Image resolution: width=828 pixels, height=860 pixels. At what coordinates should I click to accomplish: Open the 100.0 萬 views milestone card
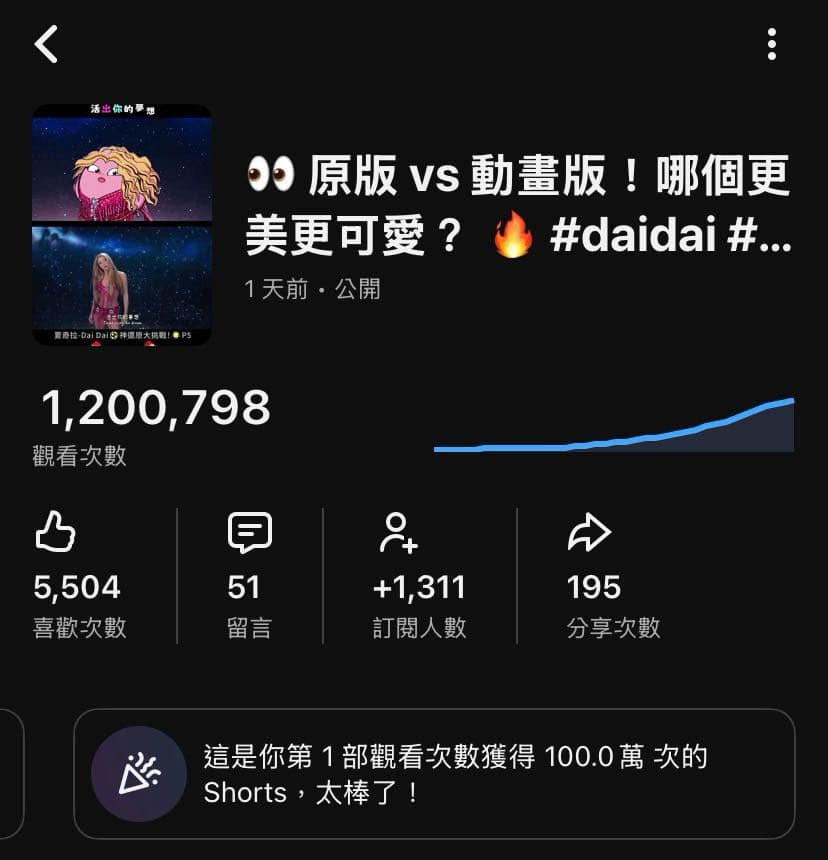pos(434,774)
